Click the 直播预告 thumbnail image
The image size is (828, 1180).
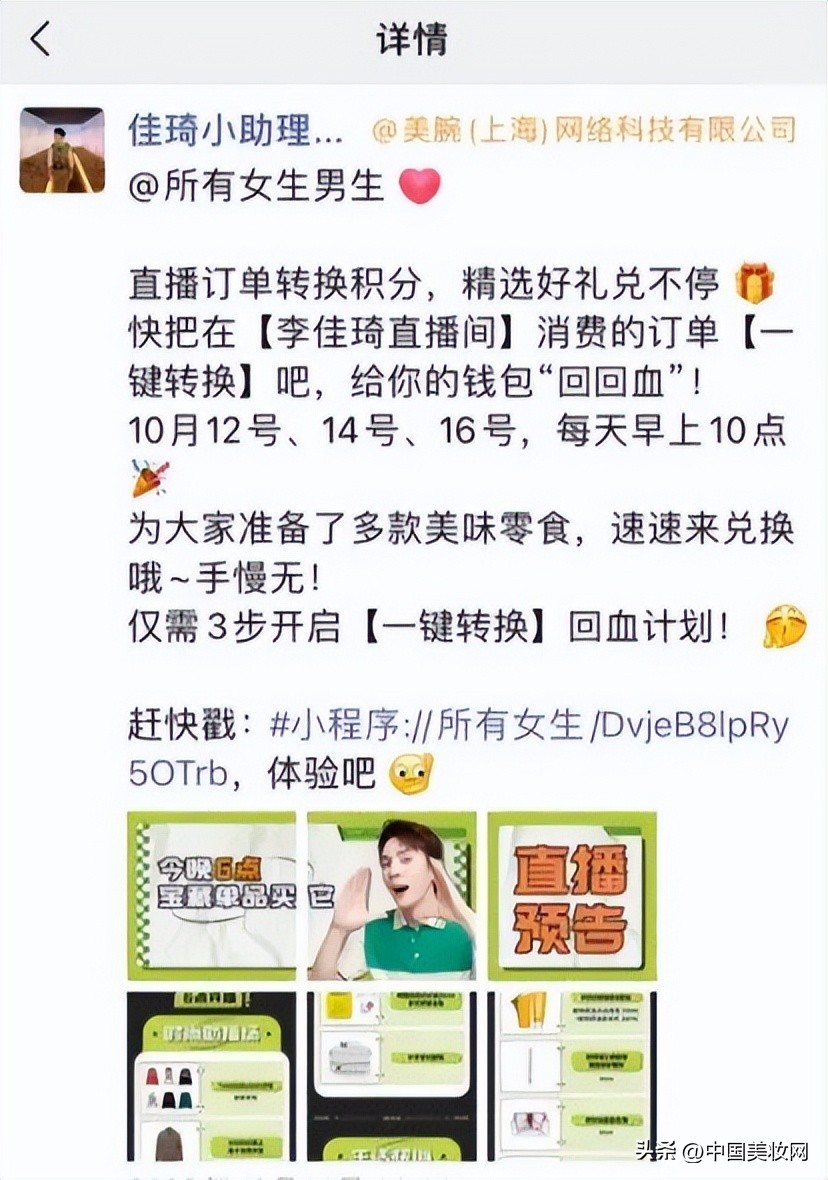point(572,894)
